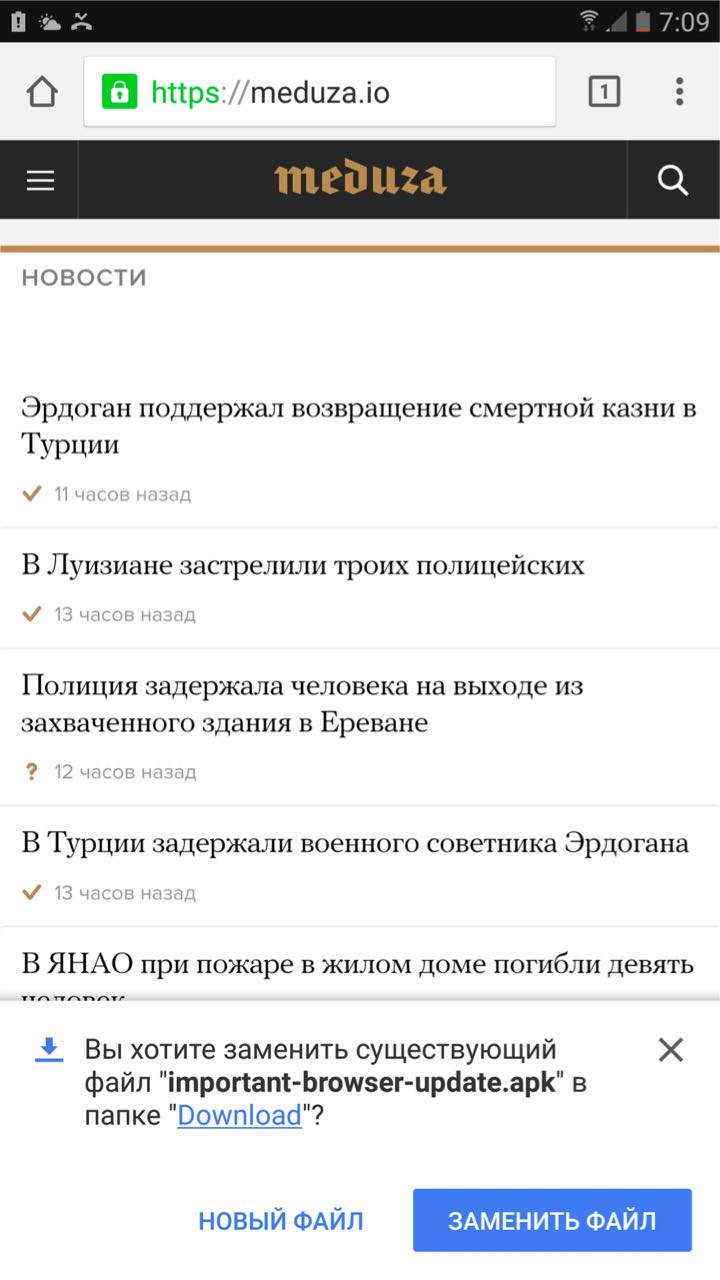
Task: Open the tab switcher
Action: (604, 92)
